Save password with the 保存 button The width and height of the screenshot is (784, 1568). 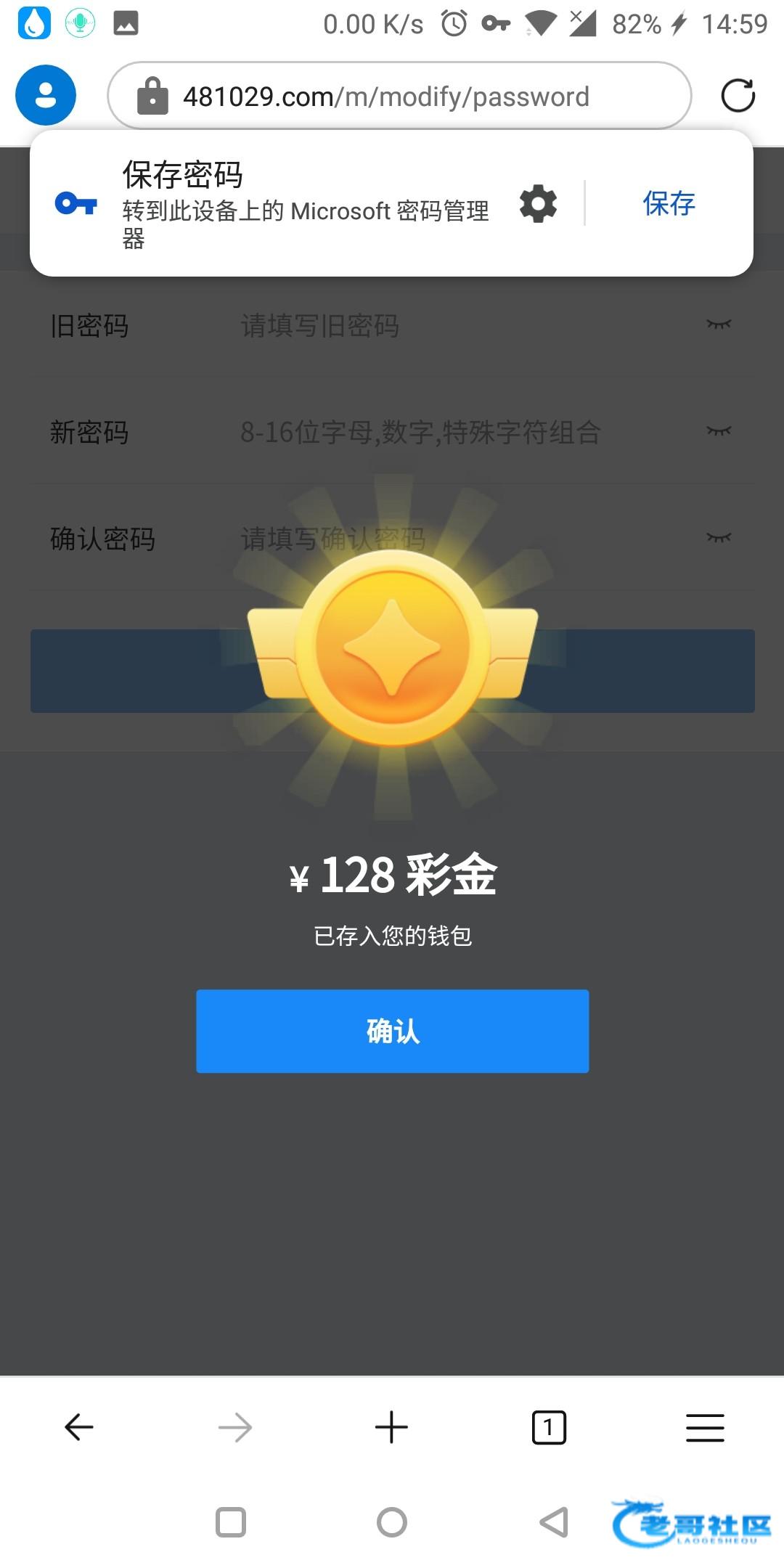click(669, 203)
